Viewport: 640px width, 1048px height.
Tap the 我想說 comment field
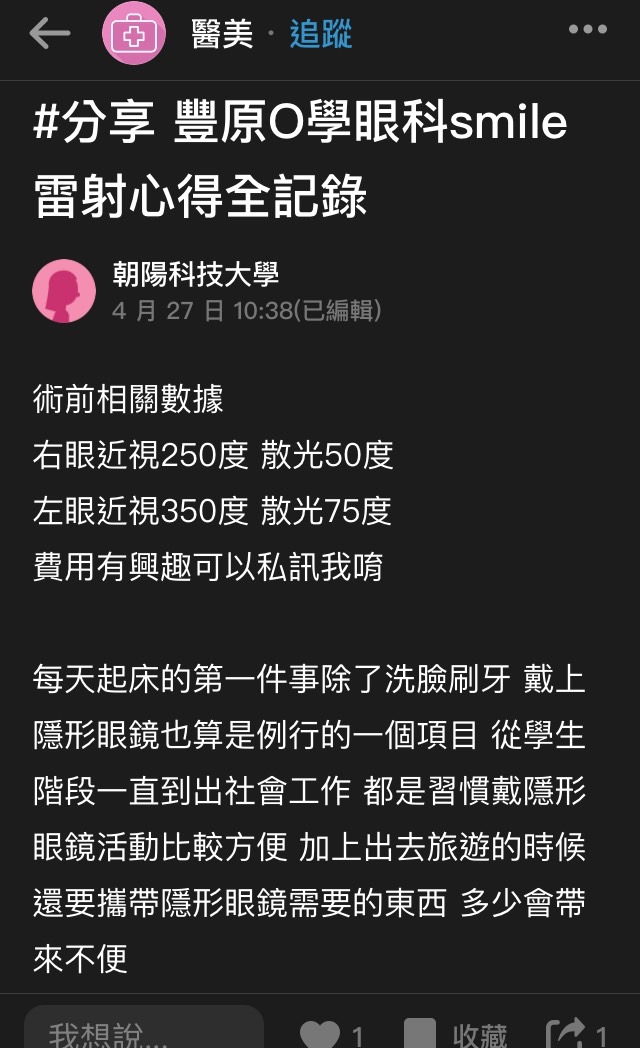click(x=143, y=1031)
